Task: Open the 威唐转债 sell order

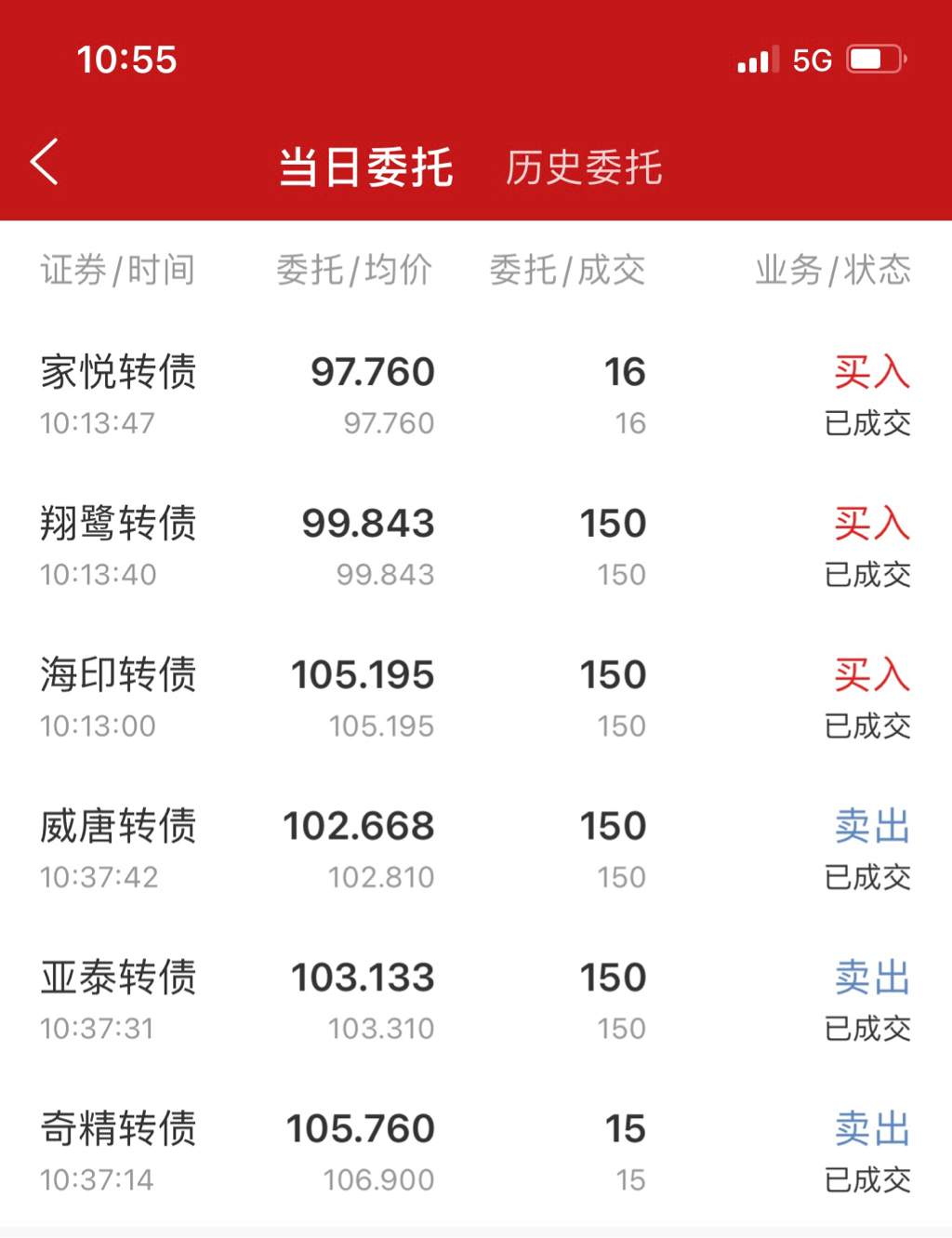Action: pos(476,850)
